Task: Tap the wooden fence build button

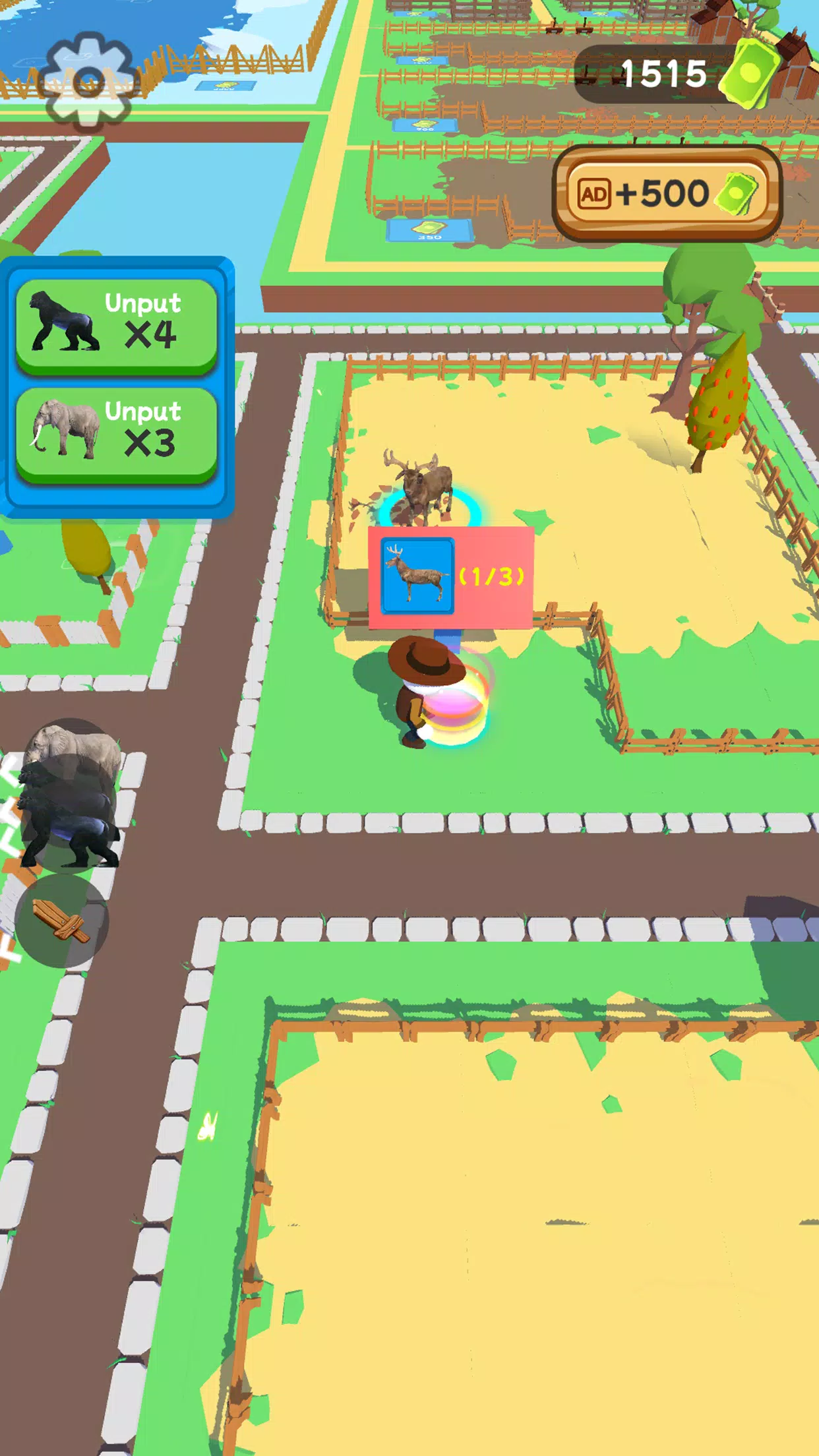Action: [x=61, y=921]
